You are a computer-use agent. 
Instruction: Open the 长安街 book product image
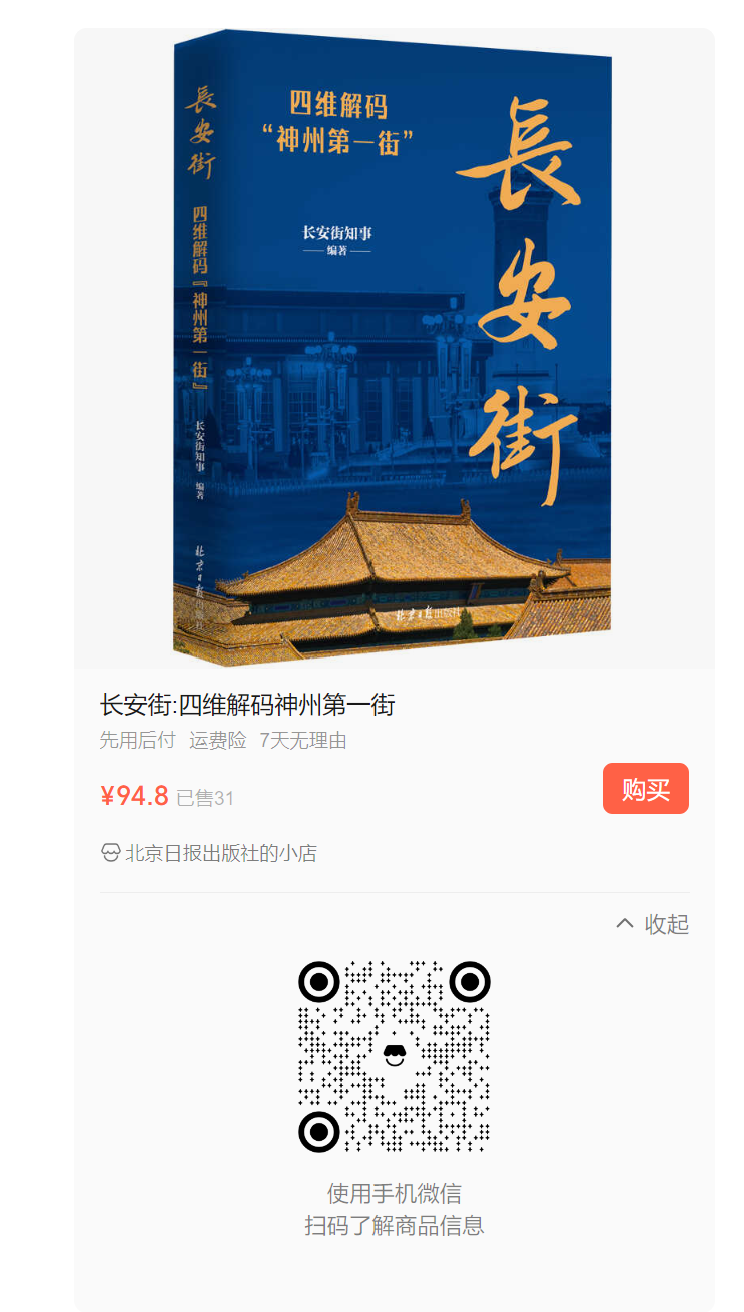click(x=393, y=349)
